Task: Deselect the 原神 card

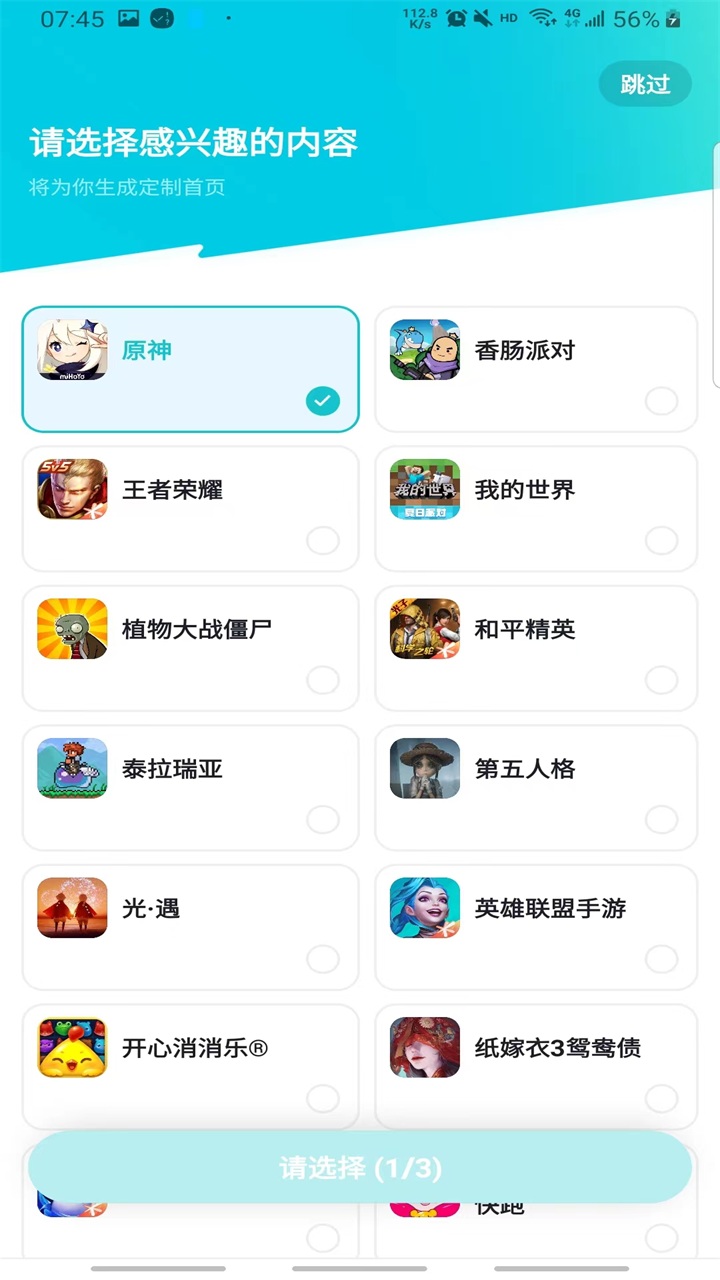Action: pyautogui.click(x=190, y=369)
